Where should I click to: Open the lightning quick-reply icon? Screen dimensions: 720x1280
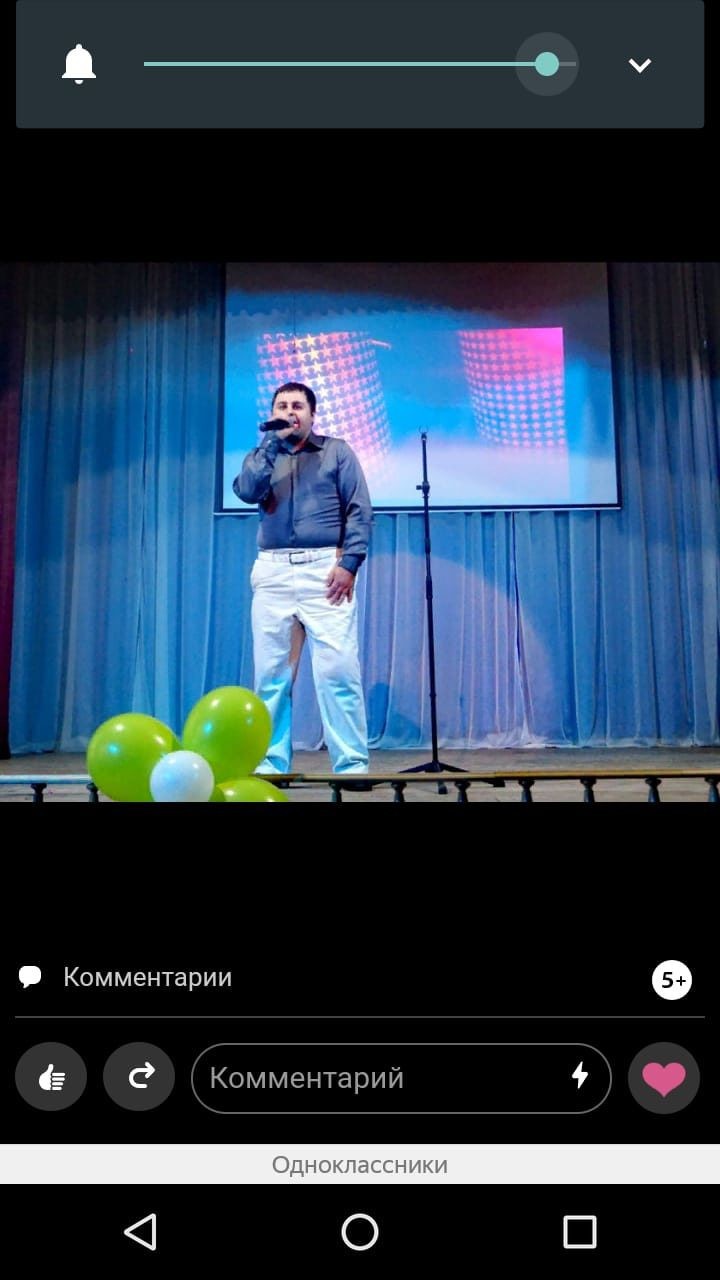point(580,1076)
